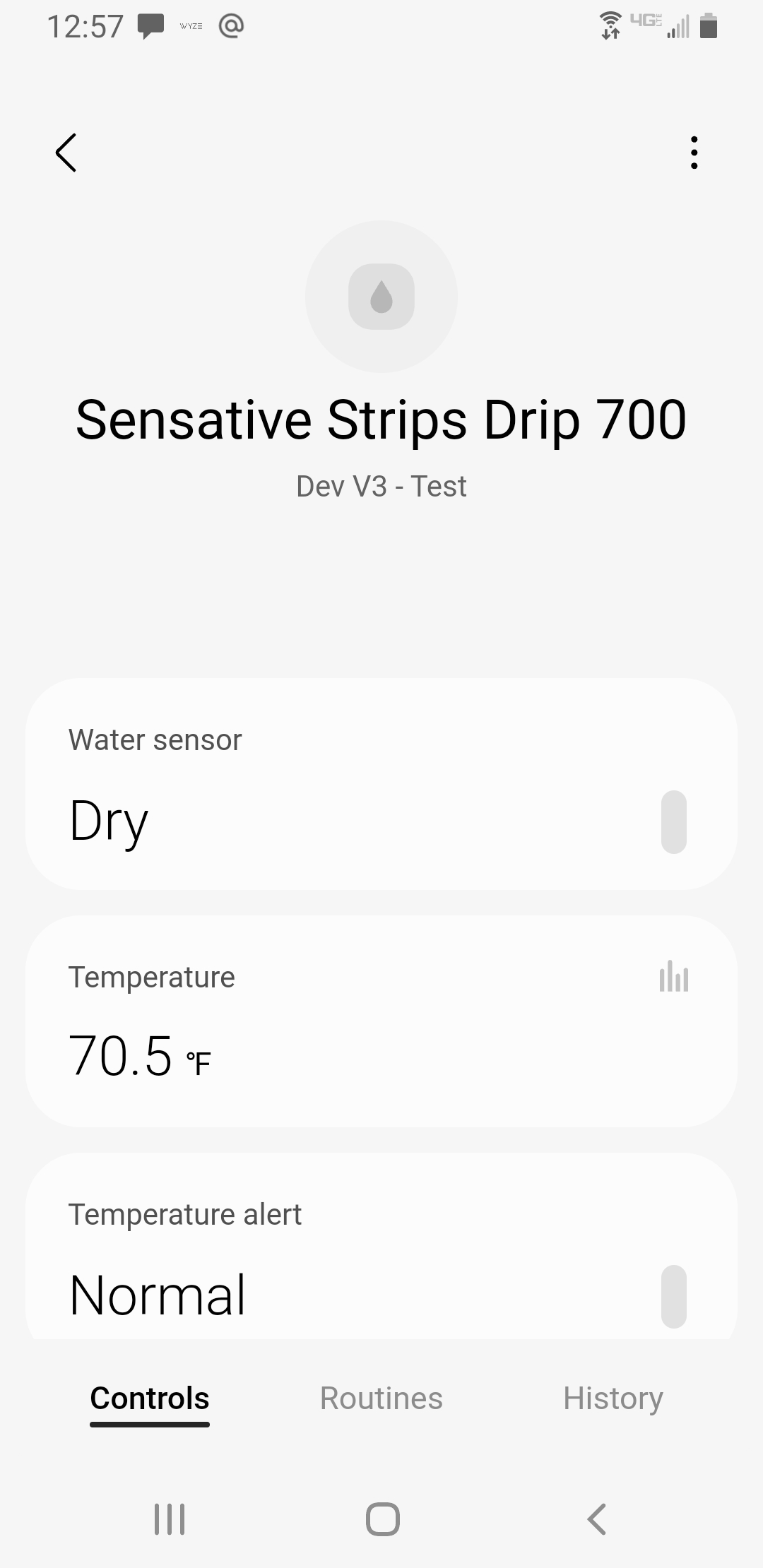Open the Water sensor card
The height and width of the screenshot is (1568, 763).
point(381,784)
